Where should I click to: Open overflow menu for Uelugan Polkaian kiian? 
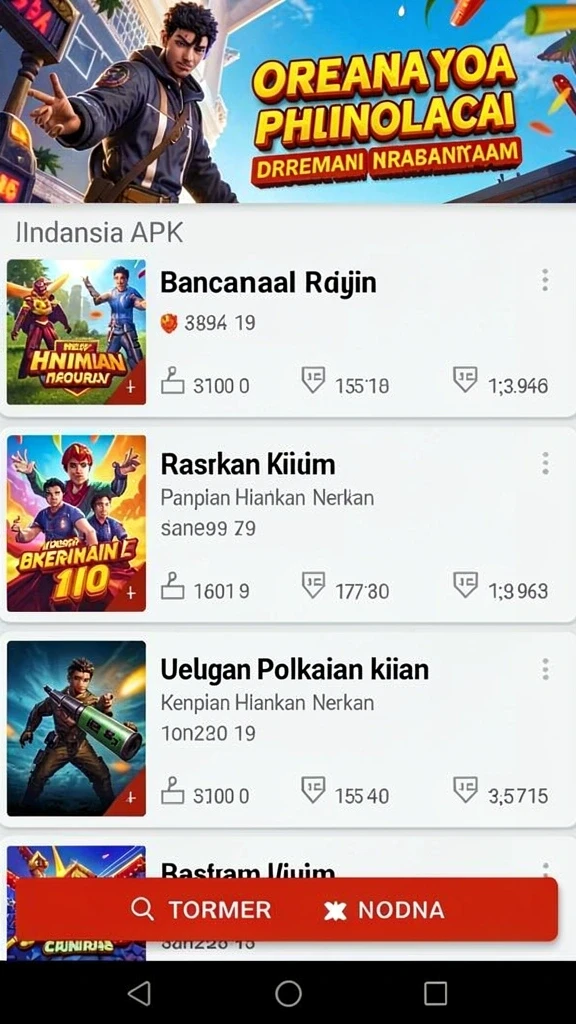(545, 669)
